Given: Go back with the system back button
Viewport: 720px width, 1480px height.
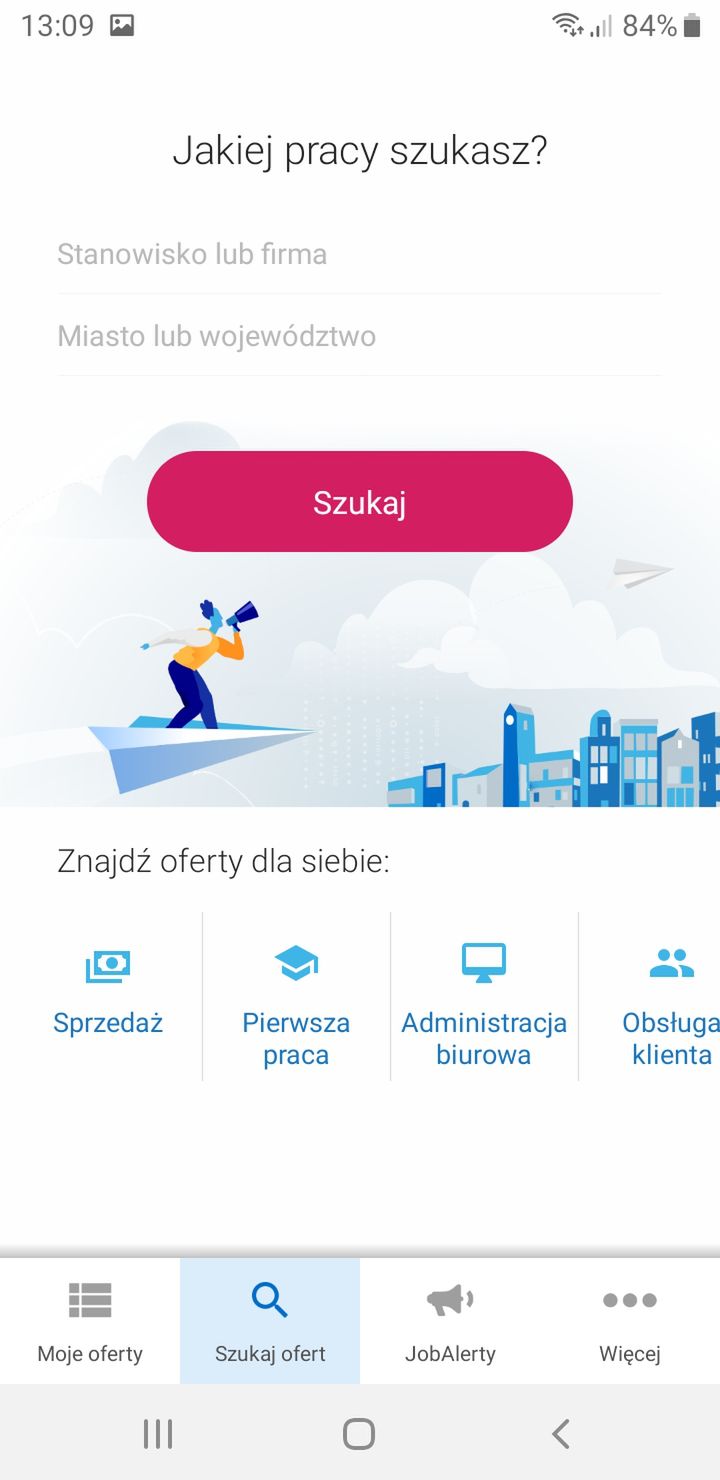Looking at the screenshot, I should (x=561, y=1433).
